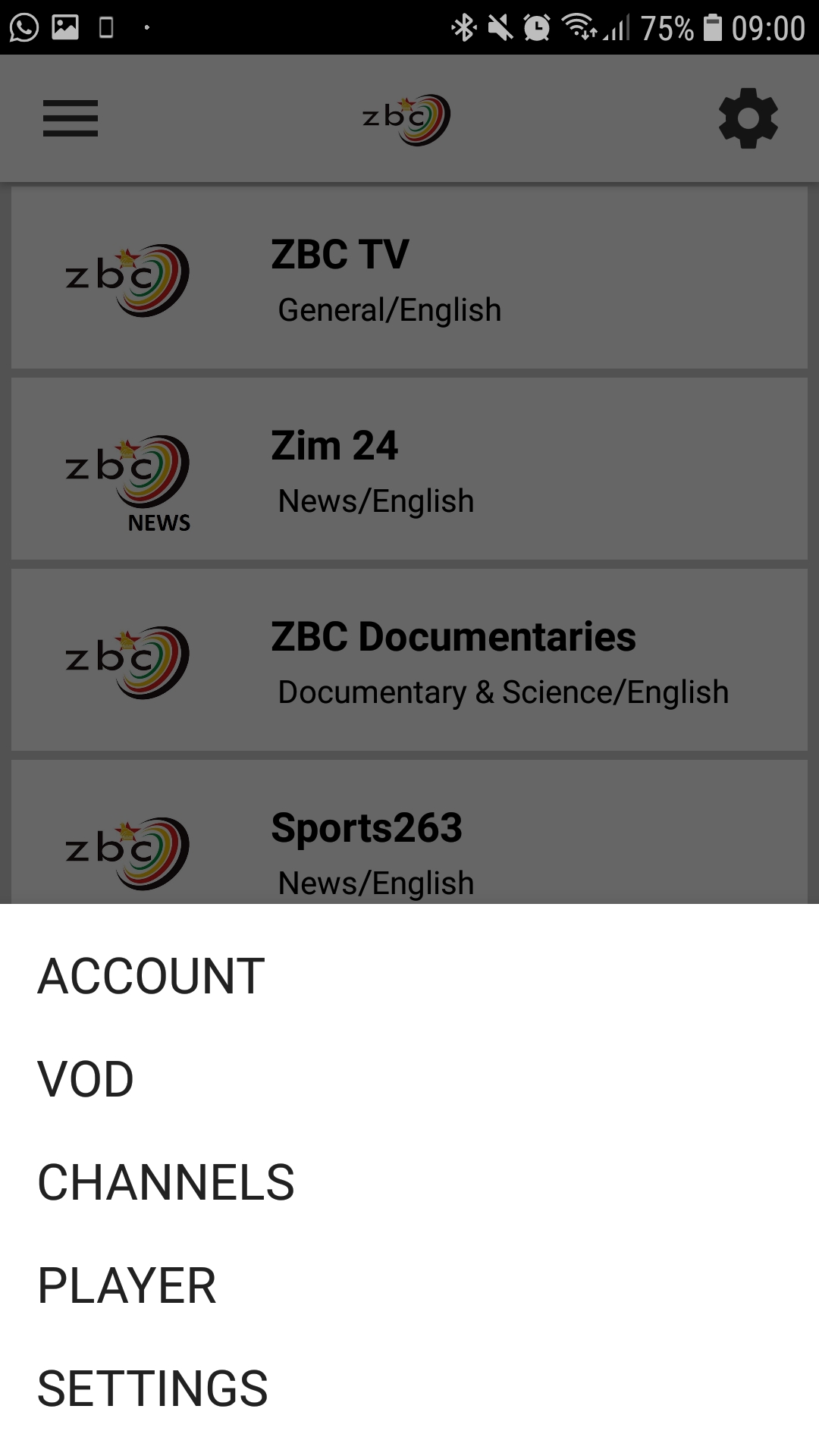Open the CHANNELS menu item
819x1456 pixels.
[x=165, y=1181]
